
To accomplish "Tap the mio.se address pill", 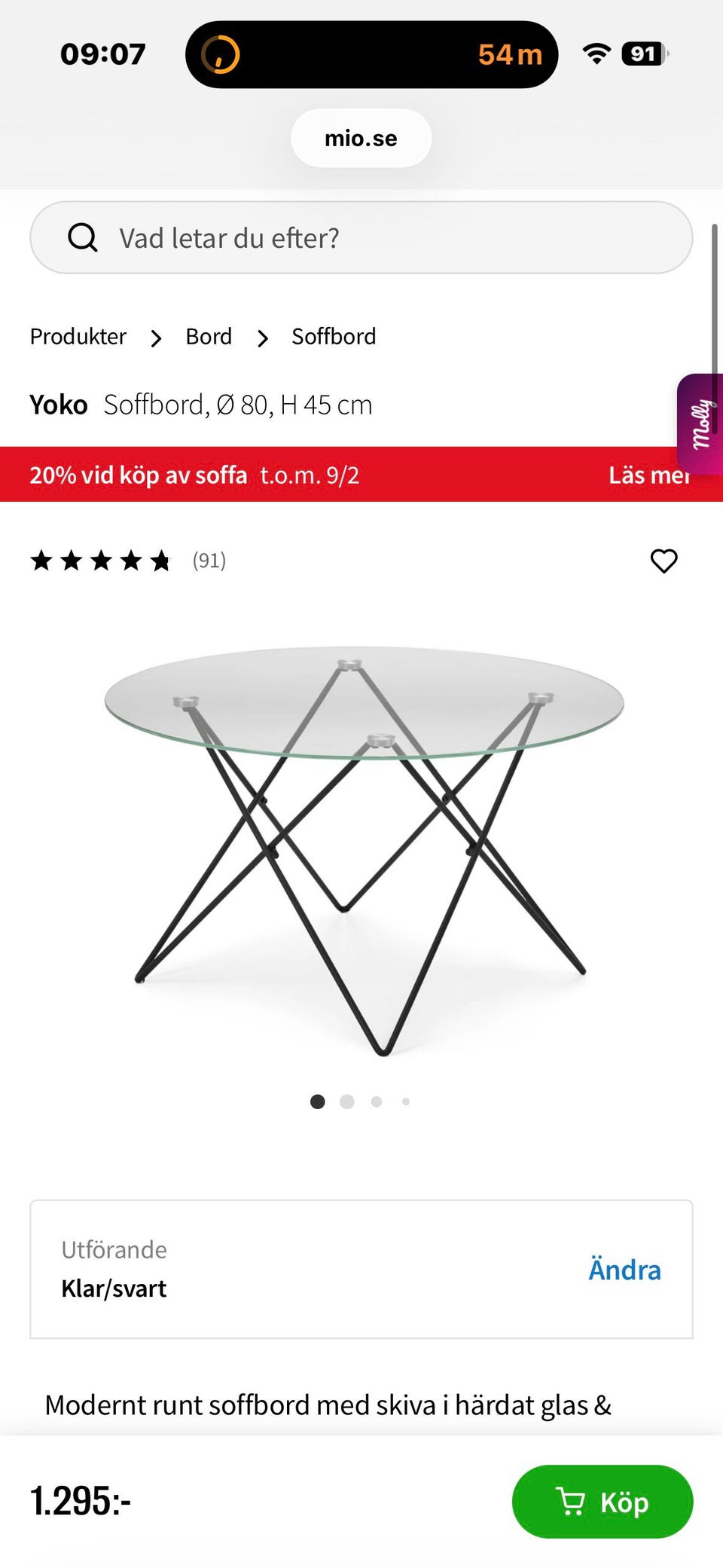I will (361, 139).
